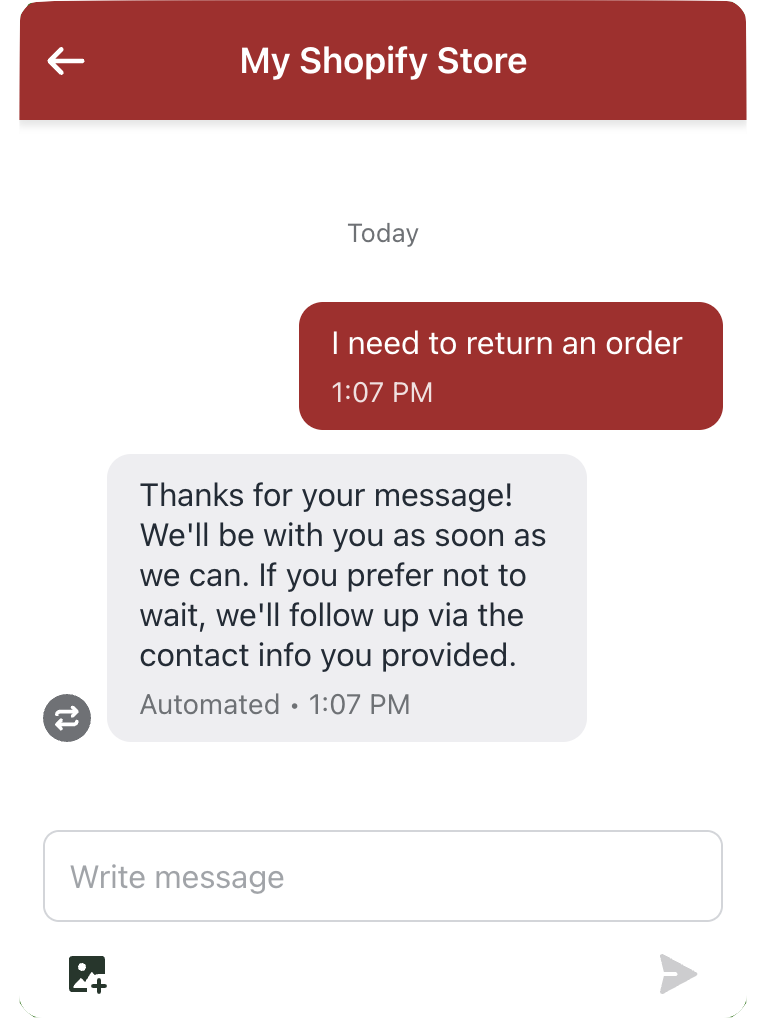
Task: Focus the Write message field
Action: [x=382, y=877]
